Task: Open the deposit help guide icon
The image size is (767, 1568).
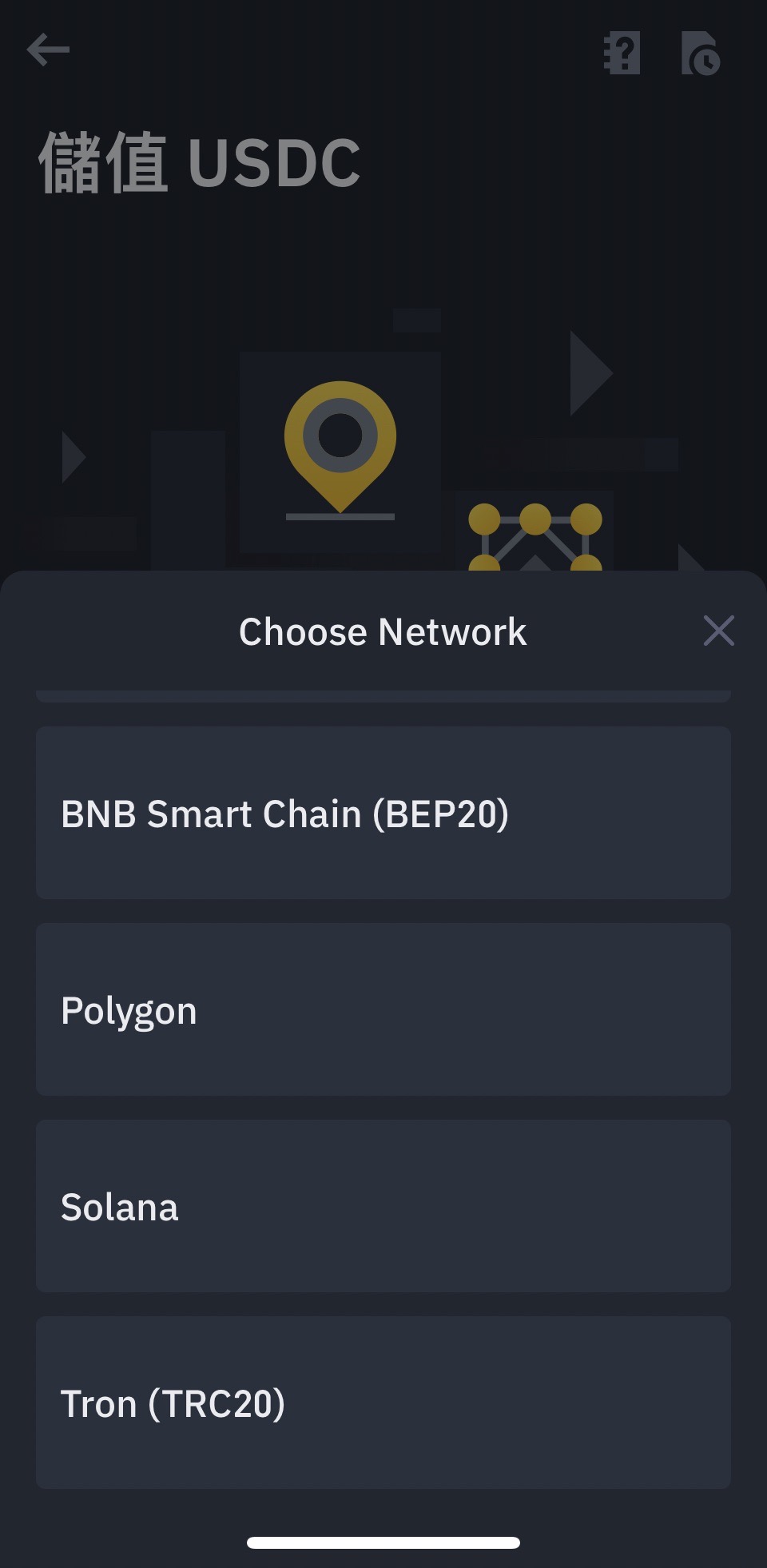Action: point(622,53)
